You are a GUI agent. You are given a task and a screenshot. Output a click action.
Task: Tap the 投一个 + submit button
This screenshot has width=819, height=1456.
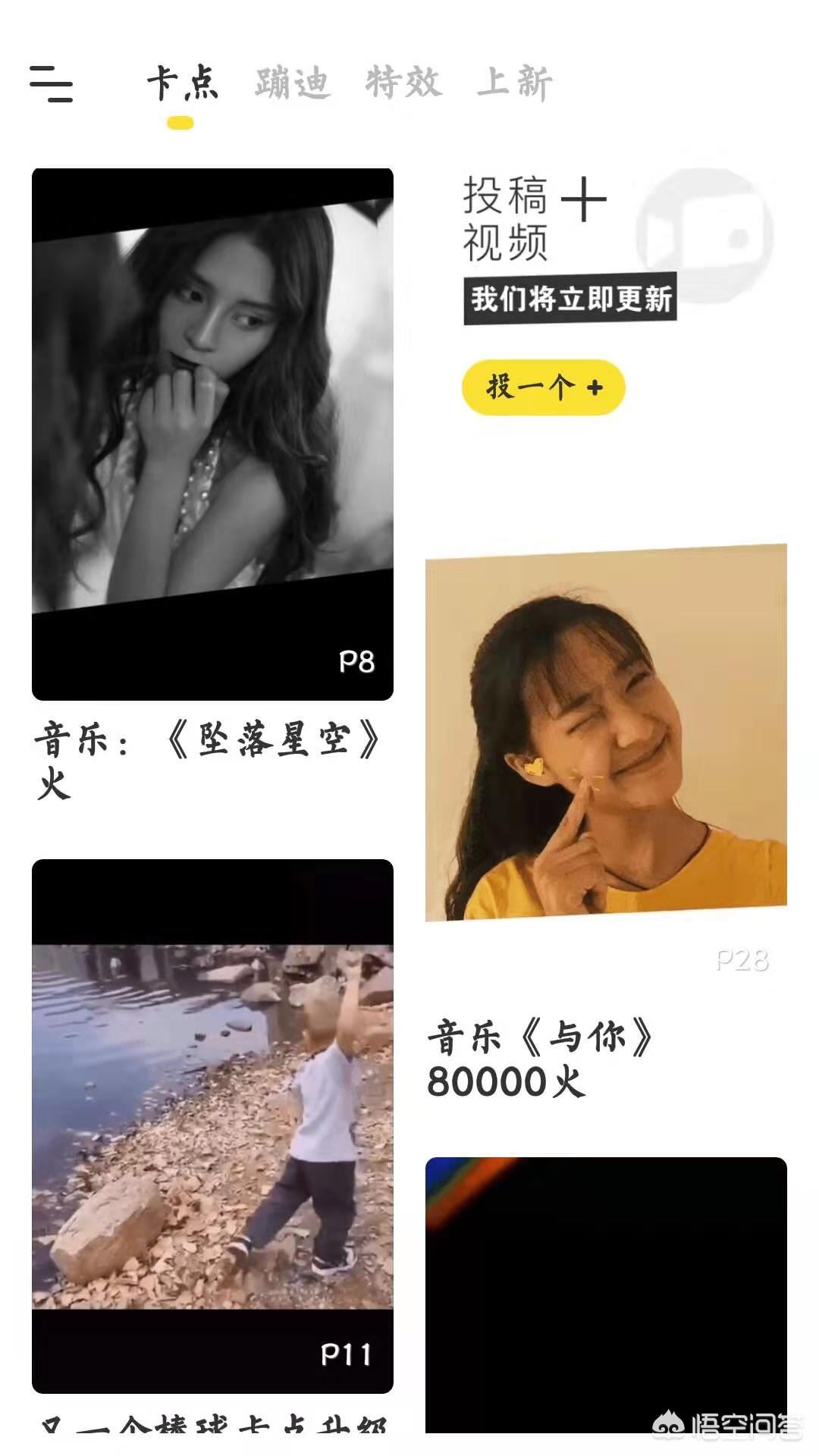tap(543, 388)
